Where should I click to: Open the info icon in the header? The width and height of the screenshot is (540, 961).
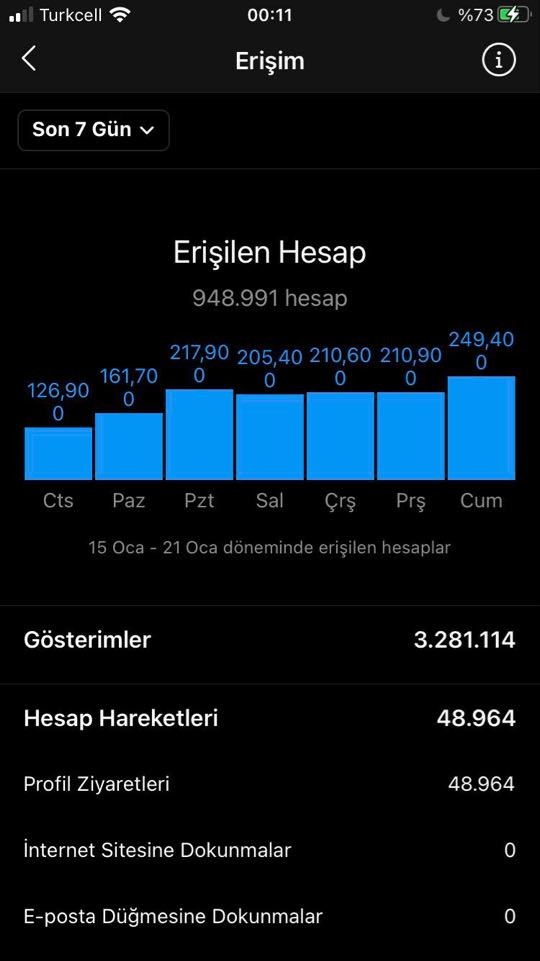point(498,60)
